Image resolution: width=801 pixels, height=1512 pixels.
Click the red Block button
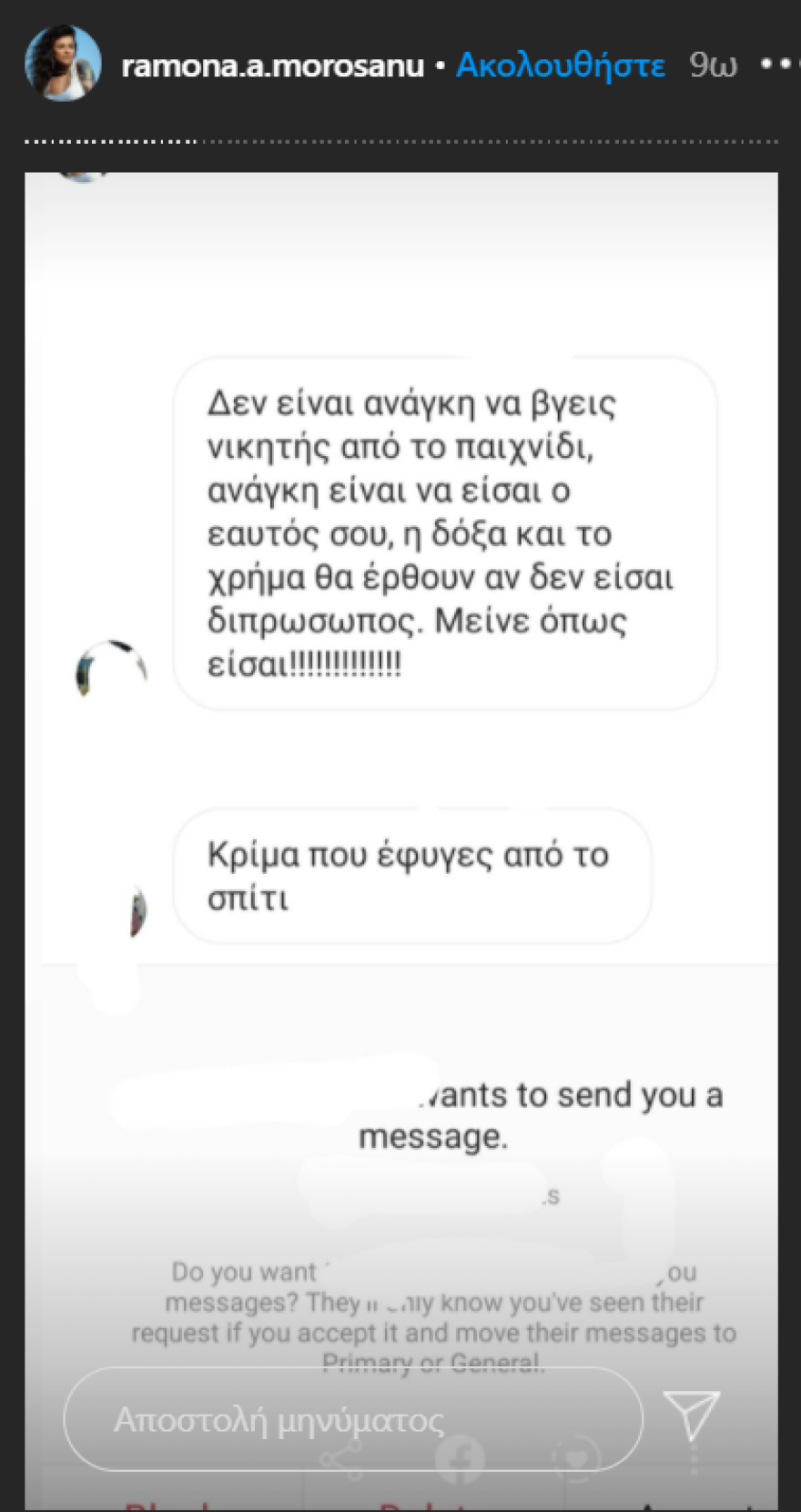coord(168,1502)
